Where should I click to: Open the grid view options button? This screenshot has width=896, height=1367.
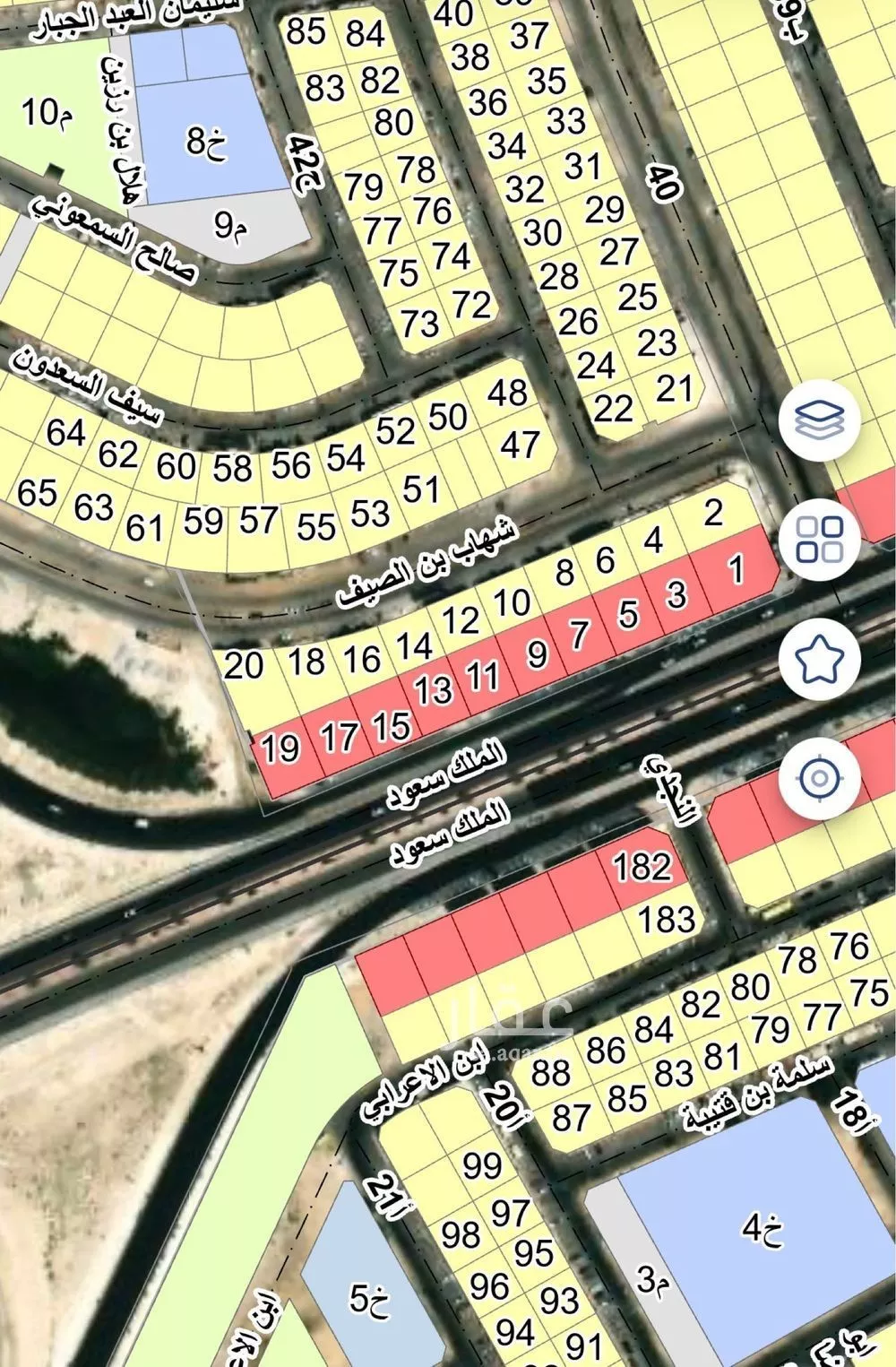(x=819, y=539)
